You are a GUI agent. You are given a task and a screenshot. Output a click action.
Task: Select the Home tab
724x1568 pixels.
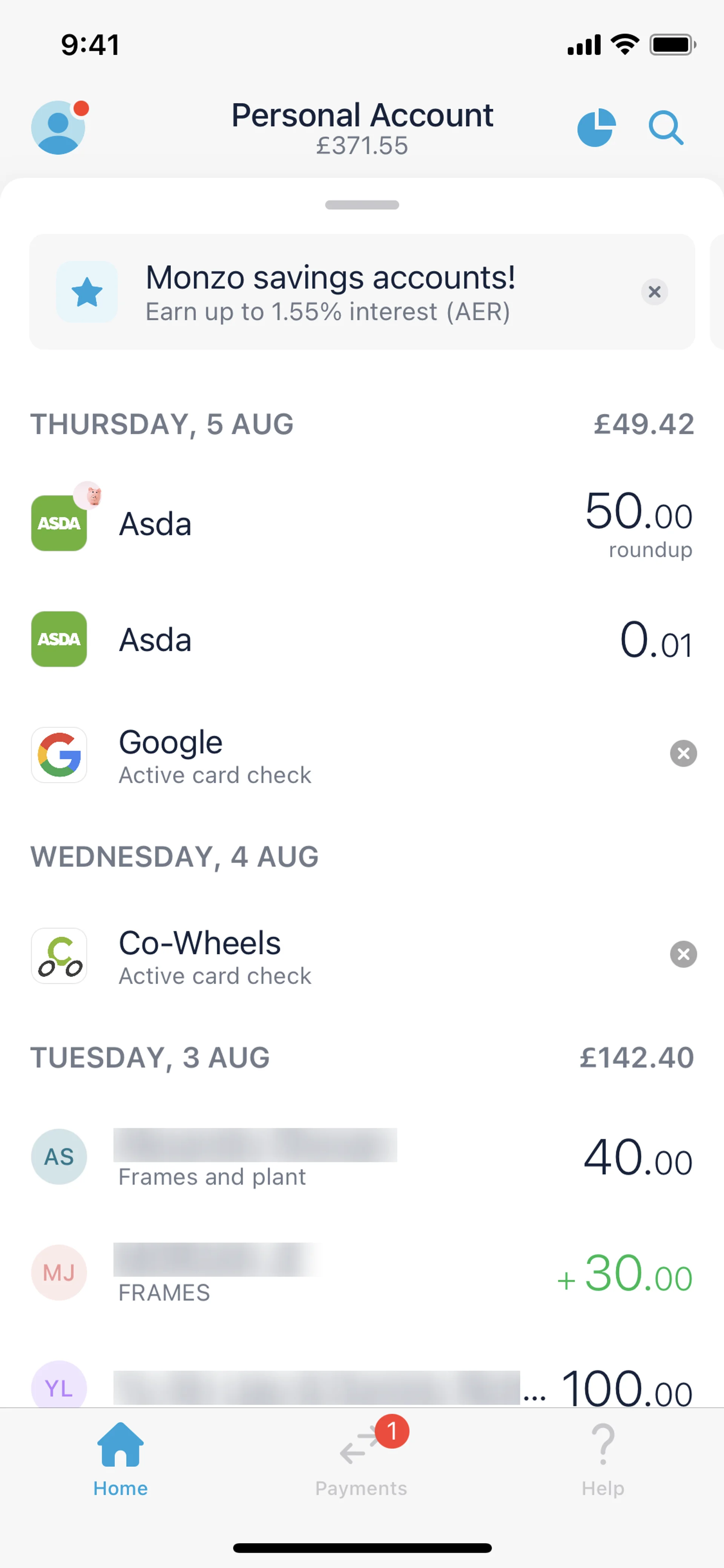(120, 1458)
